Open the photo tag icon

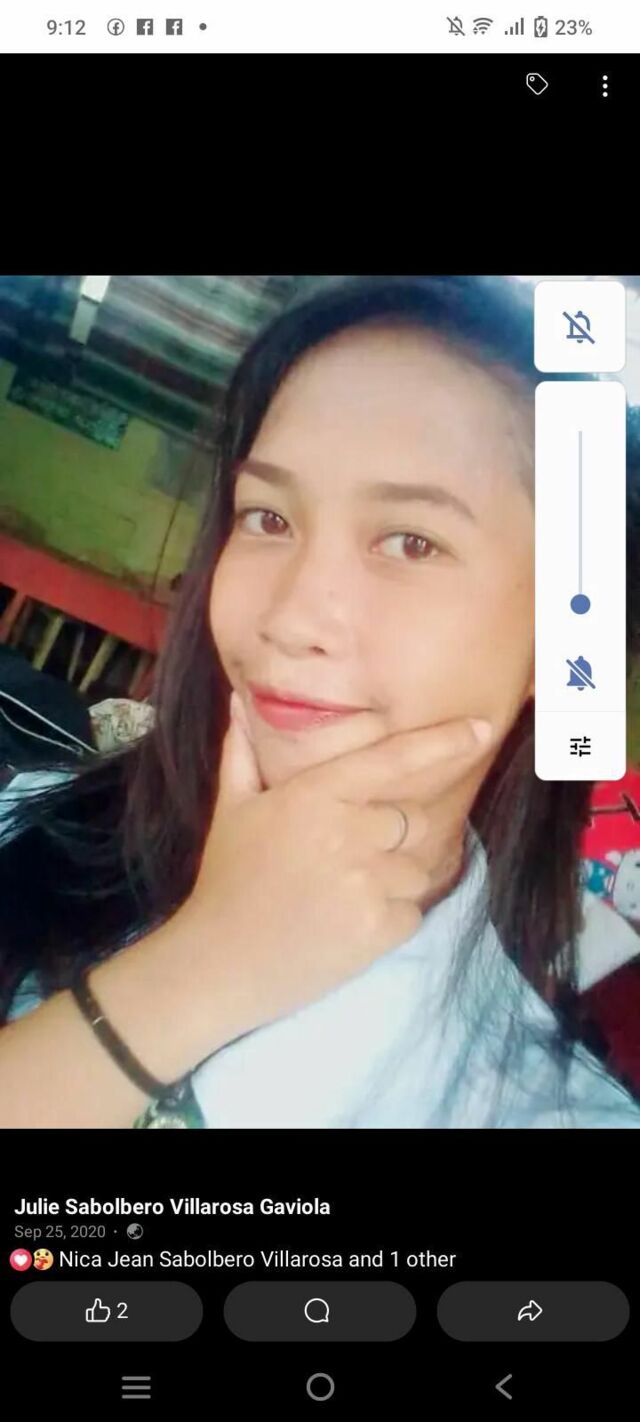click(537, 85)
